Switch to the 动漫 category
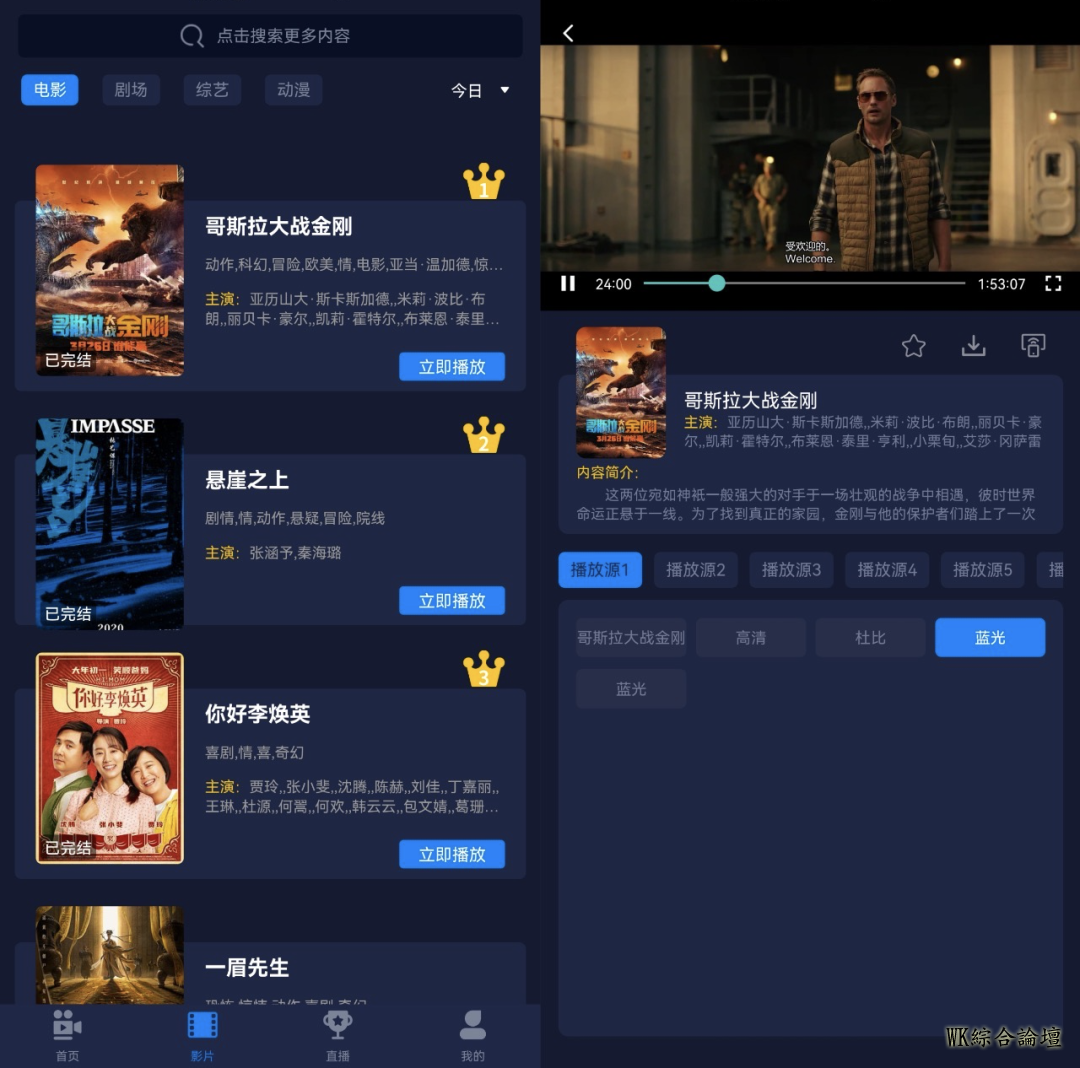The image size is (1080, 1068). click(293, 90)
